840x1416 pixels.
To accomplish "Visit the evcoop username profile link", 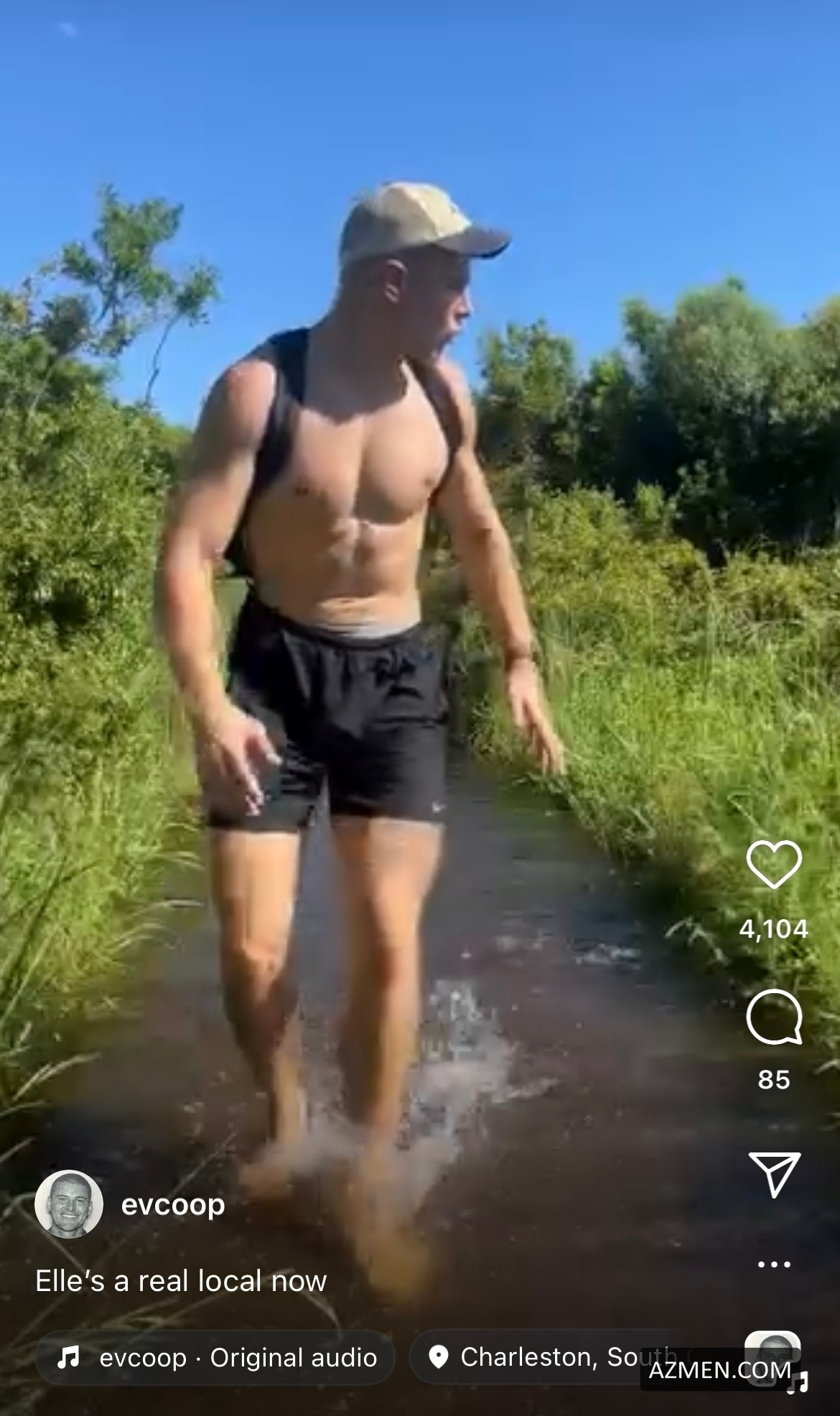I will click(x=173, y=1205).
